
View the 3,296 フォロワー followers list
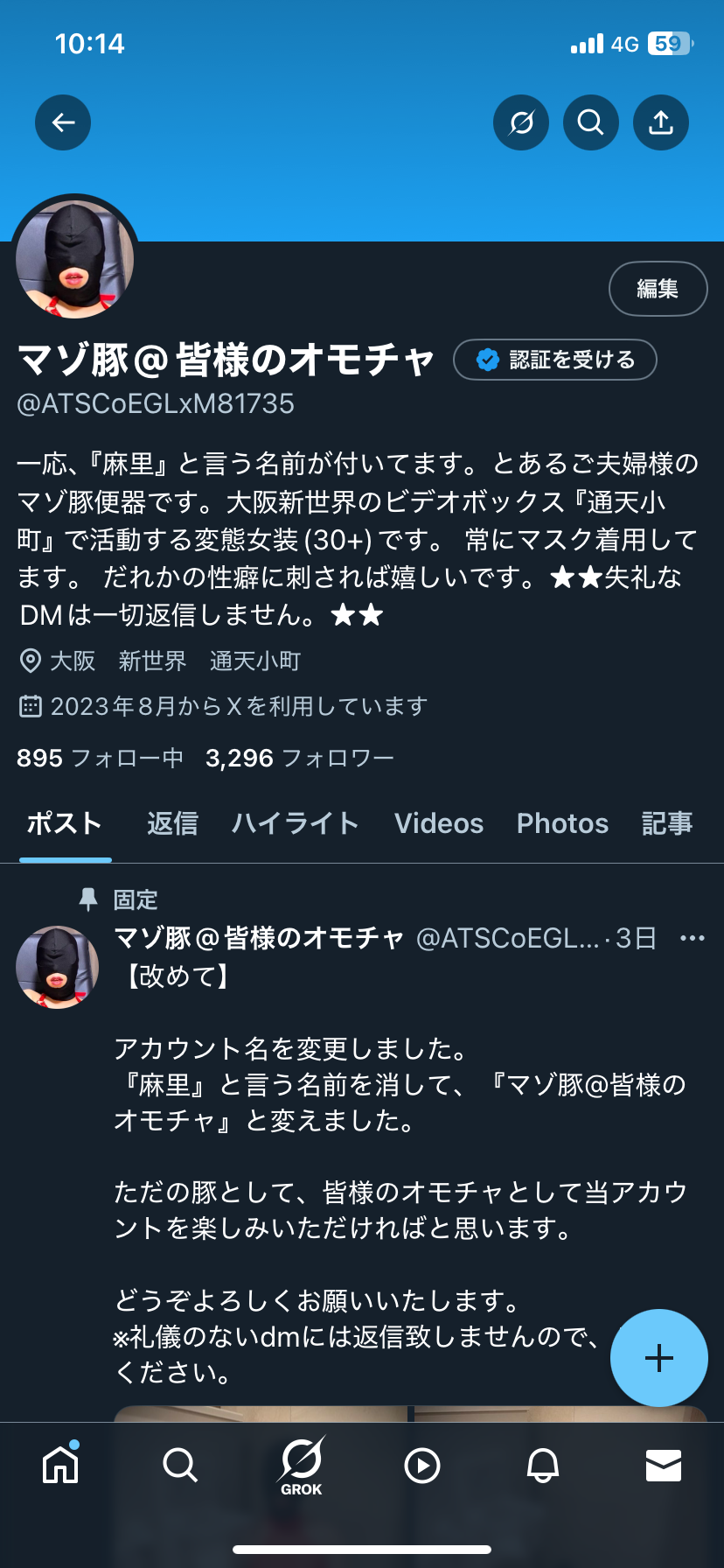coord(299,758)
